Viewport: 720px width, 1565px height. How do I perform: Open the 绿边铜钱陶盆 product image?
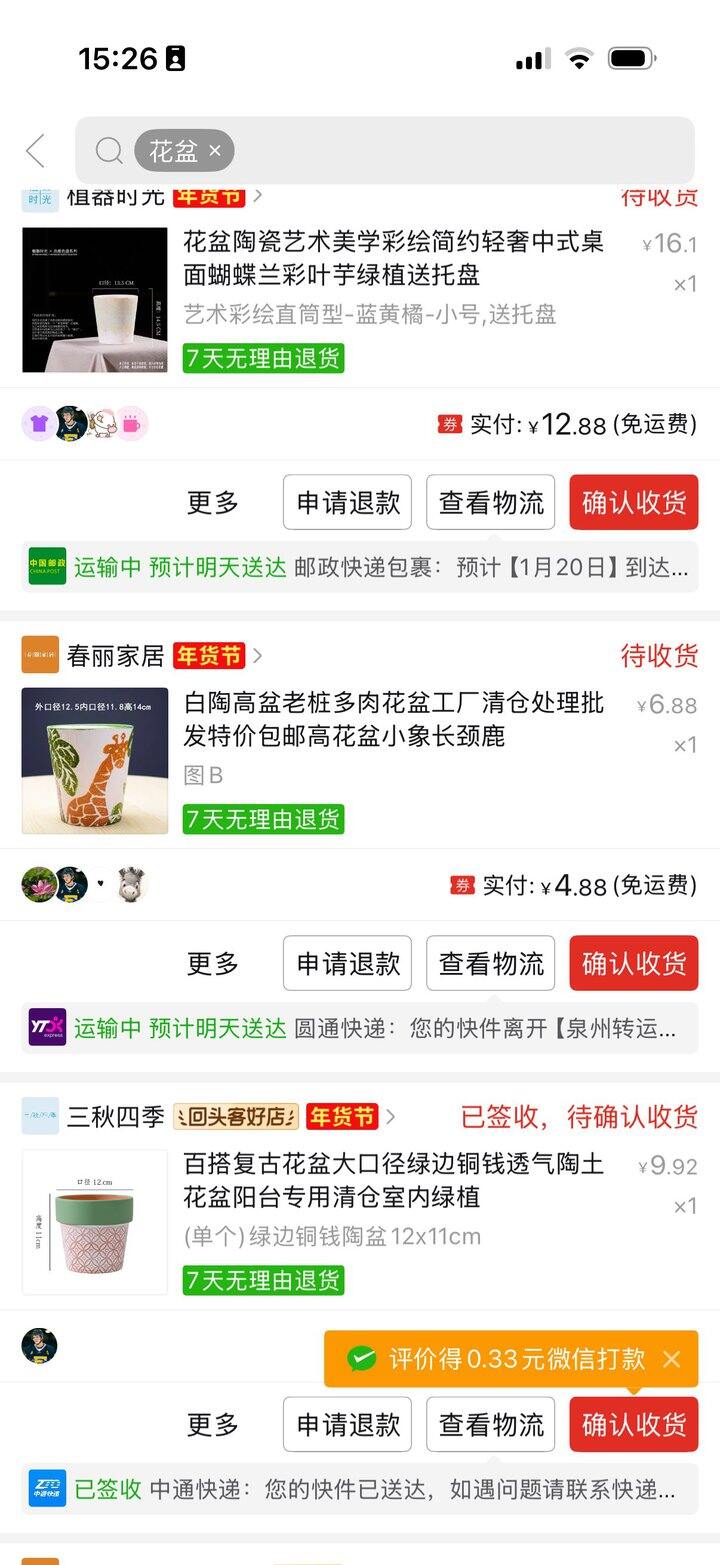(x=95, y=1222)
